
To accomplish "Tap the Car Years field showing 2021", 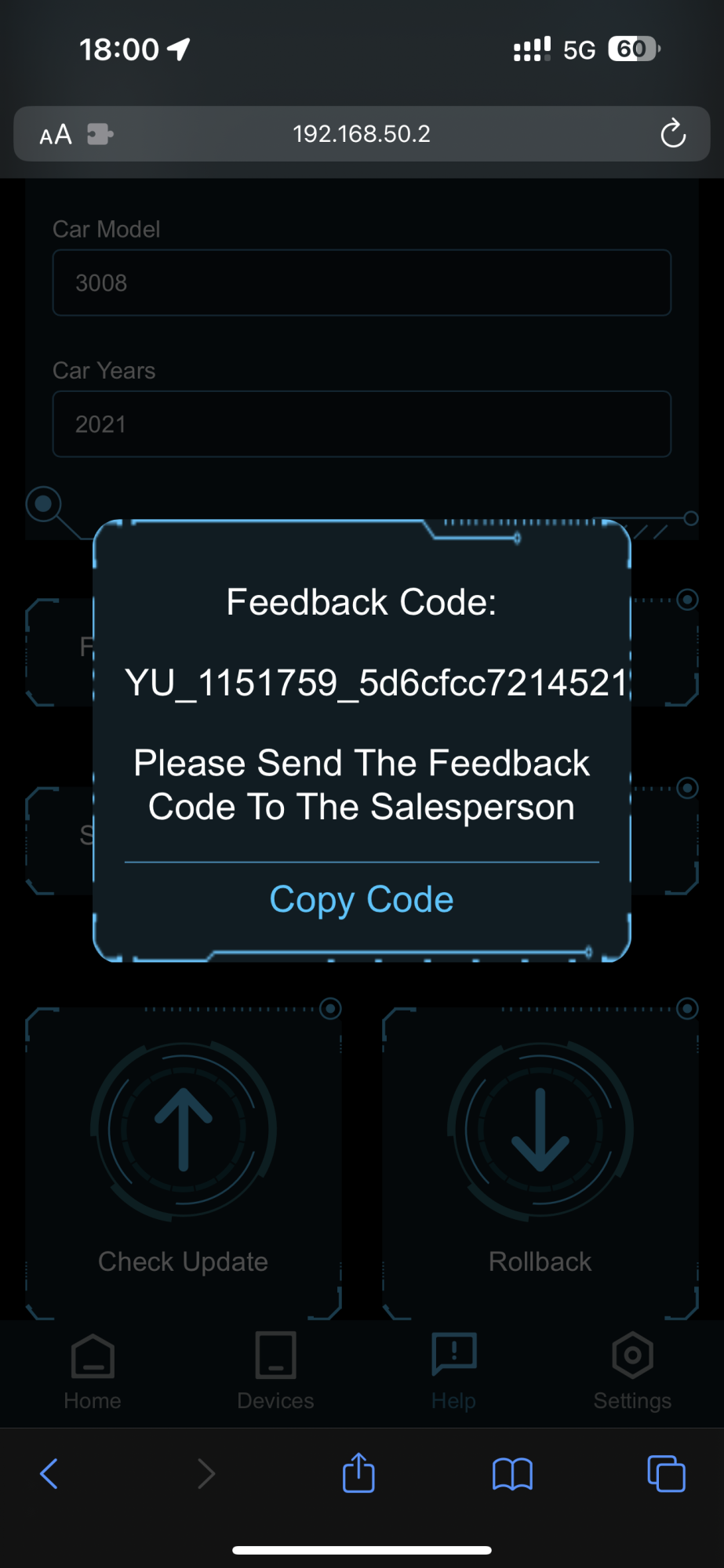I will tap(362, 423).
